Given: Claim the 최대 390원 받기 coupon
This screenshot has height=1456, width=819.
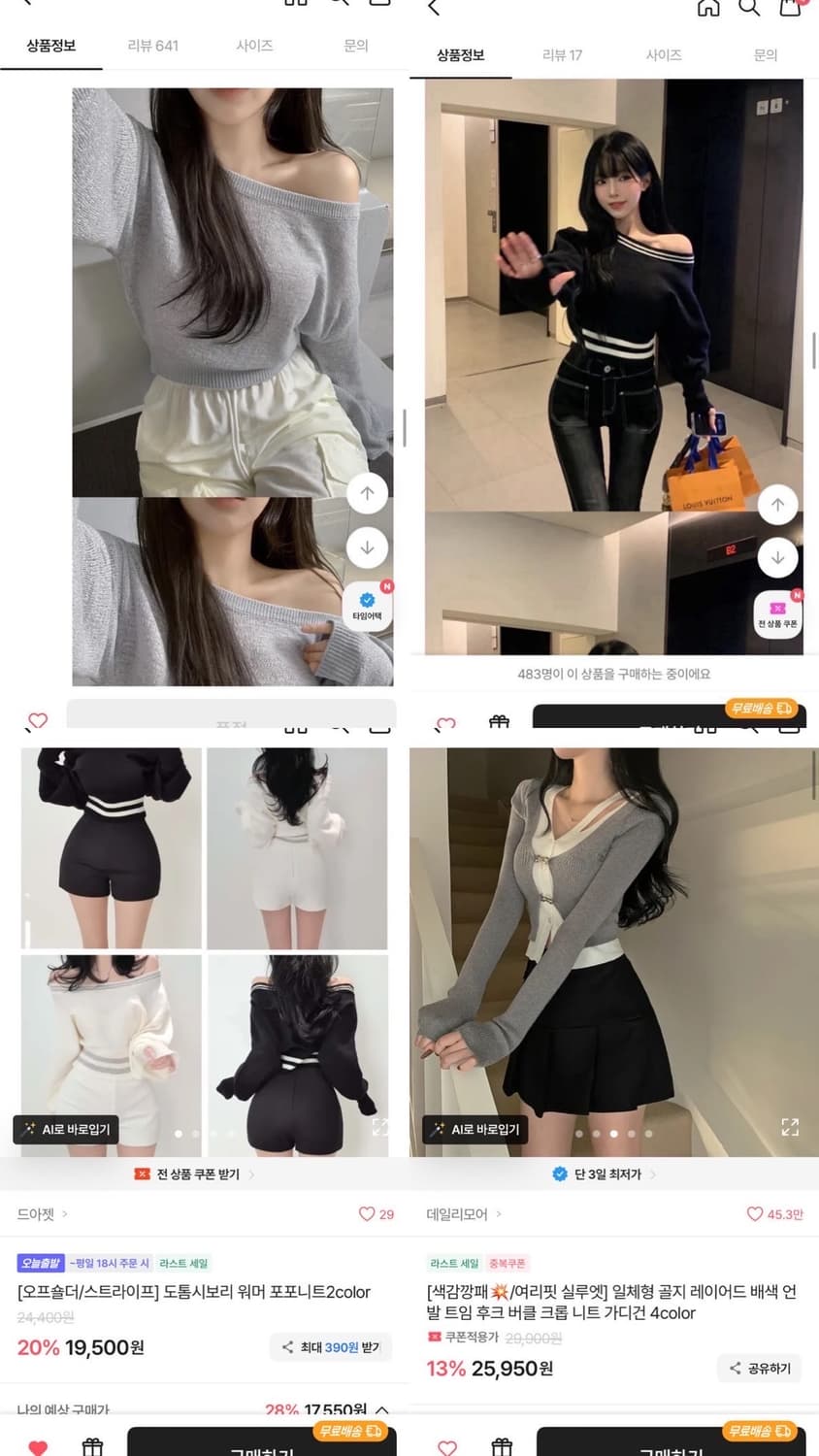Looking at the screenshot, I should (330, 1347).
